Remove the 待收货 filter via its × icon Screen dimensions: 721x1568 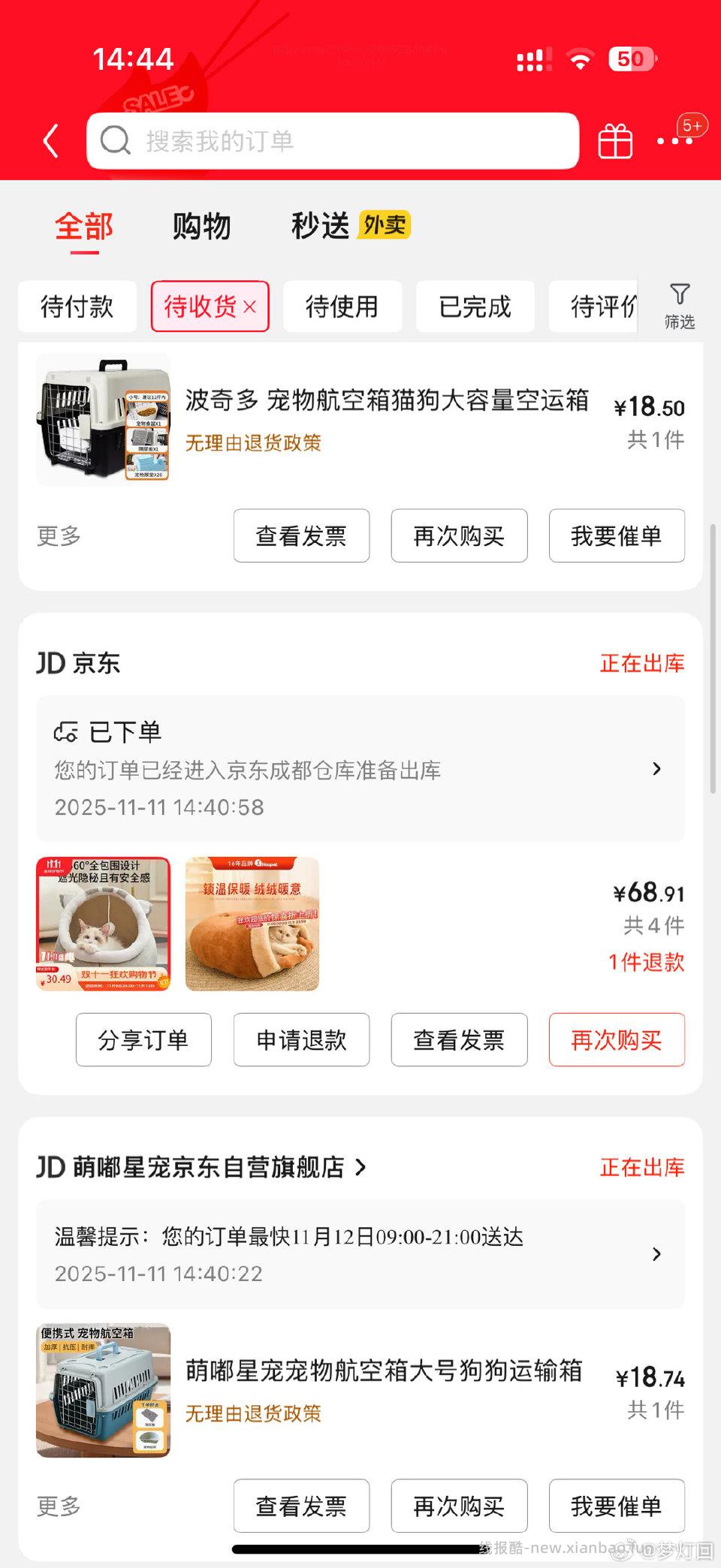click(x=252, y=306)
